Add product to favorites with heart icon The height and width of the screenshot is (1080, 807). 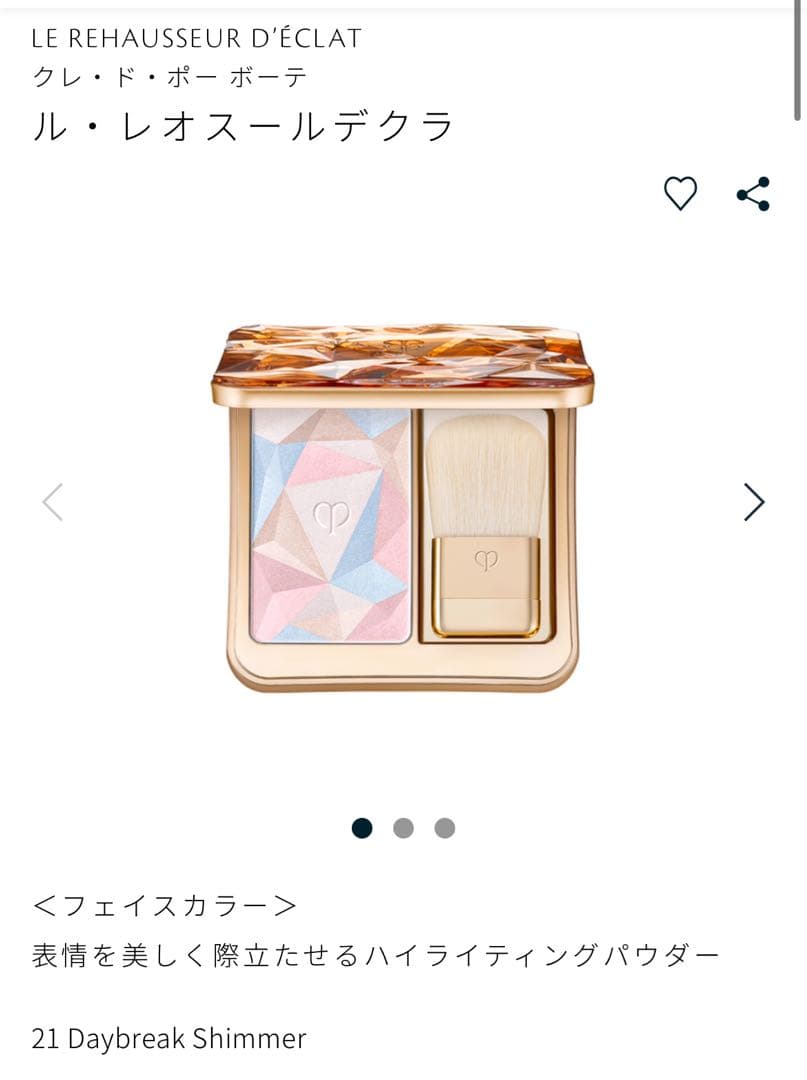pos(680,194)
